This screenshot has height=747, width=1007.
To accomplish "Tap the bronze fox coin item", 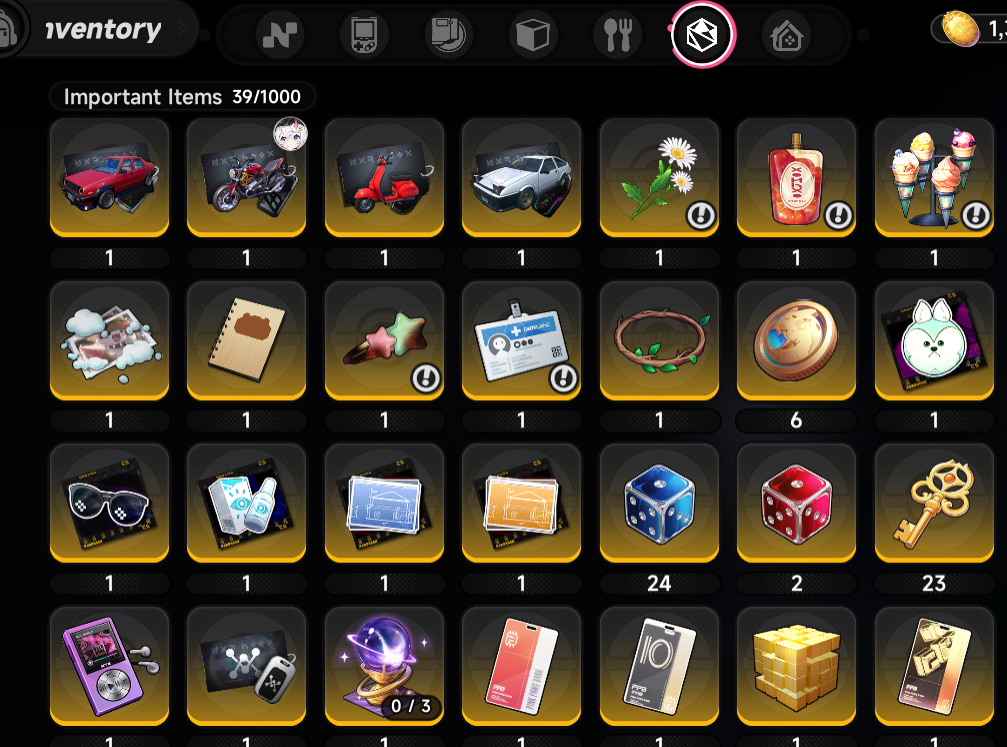I will click(796, 340).
